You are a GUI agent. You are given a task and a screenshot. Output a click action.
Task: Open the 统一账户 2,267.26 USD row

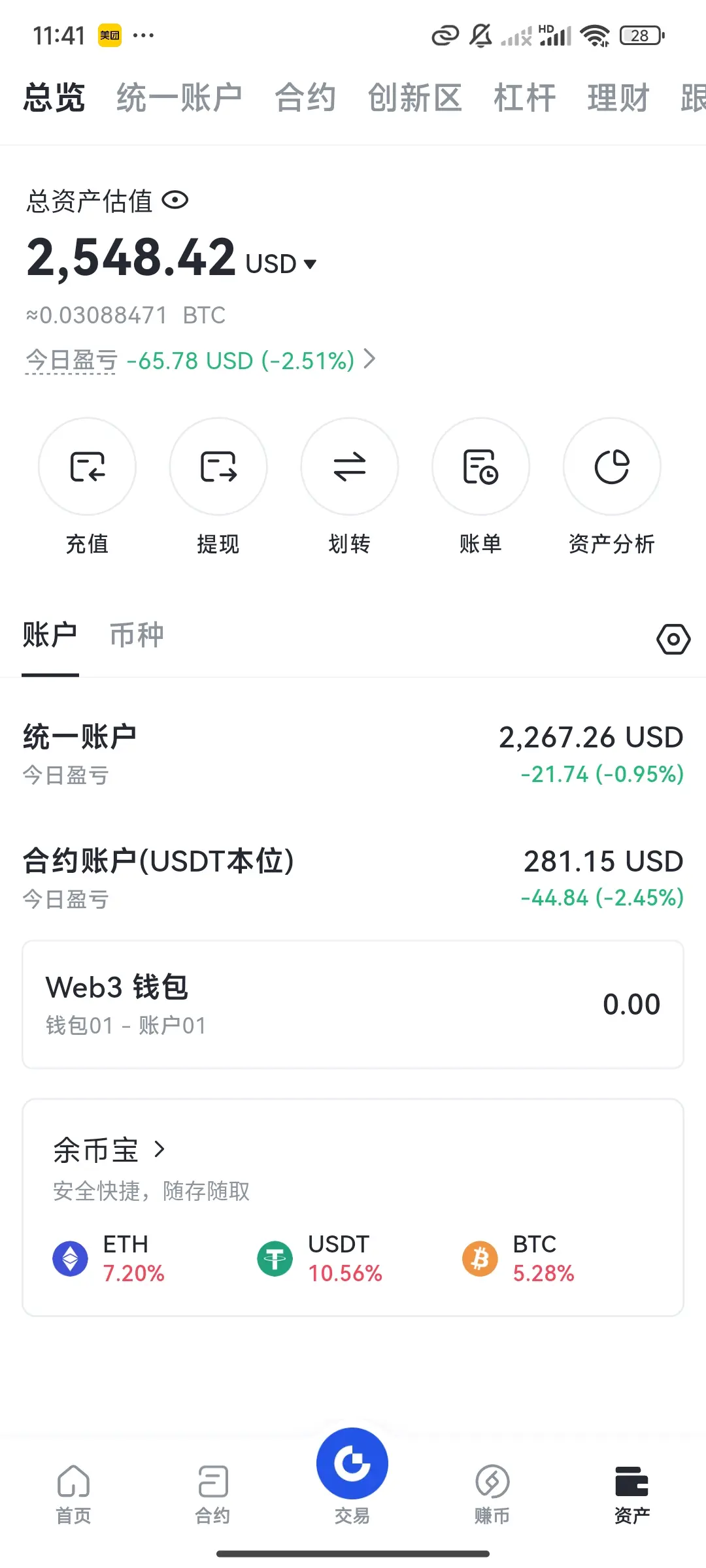click(353, 754)
